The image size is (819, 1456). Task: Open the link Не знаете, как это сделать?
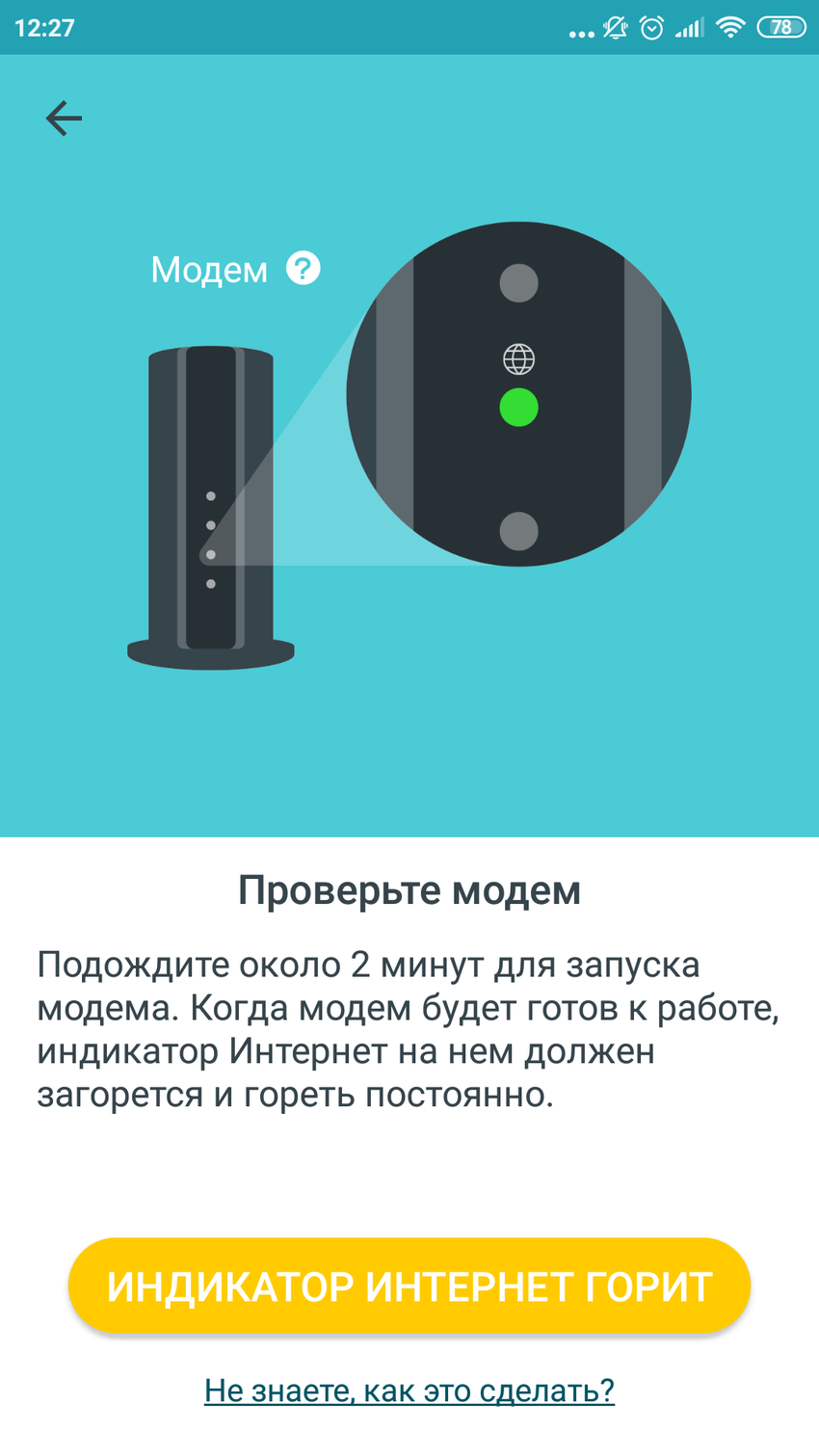409,1390
